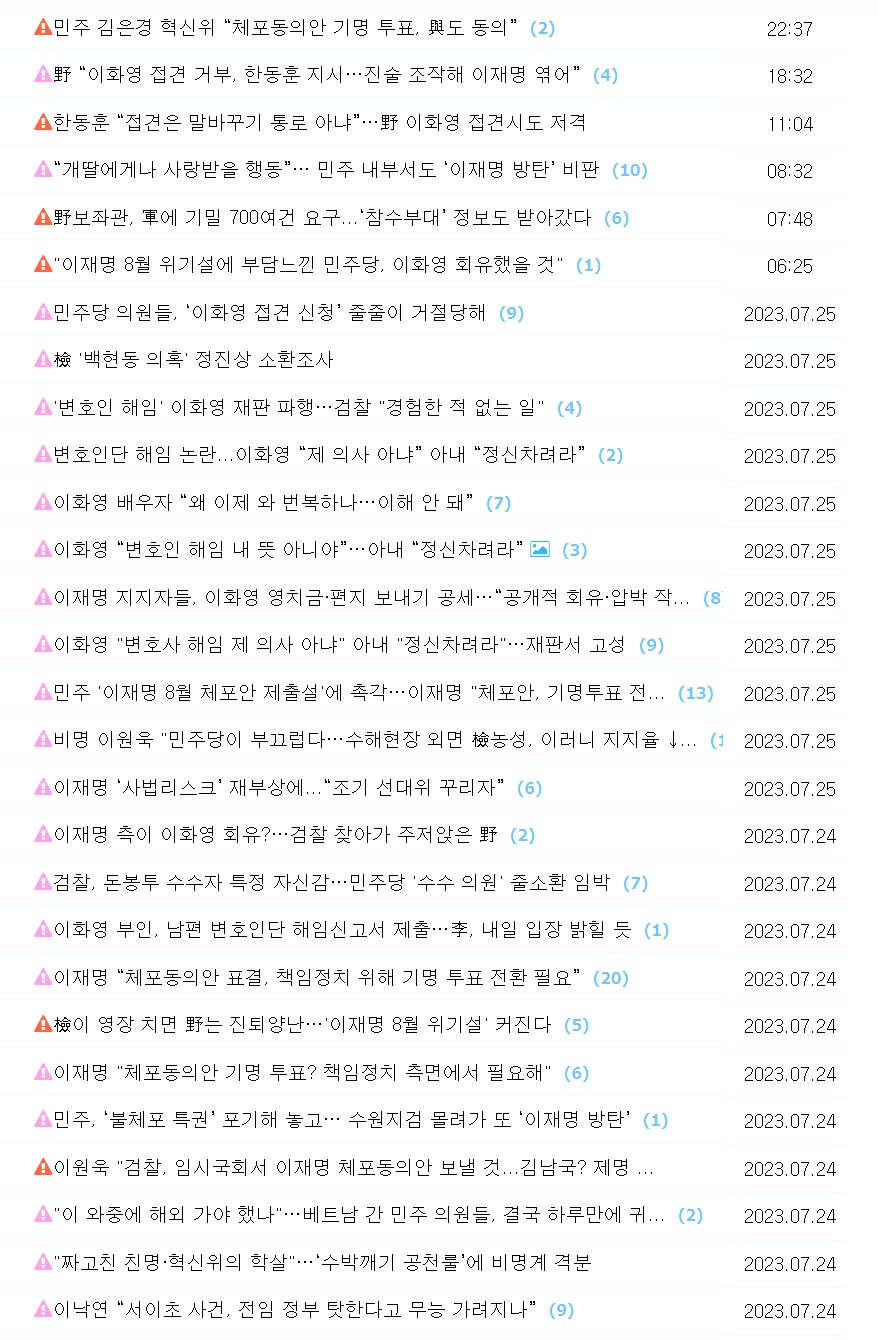Viewport: 879px width, 1340px height.
Task: Open 野보좌관 軍에 기밀 700여건 요구 article
Action: (x=320, y=217)
